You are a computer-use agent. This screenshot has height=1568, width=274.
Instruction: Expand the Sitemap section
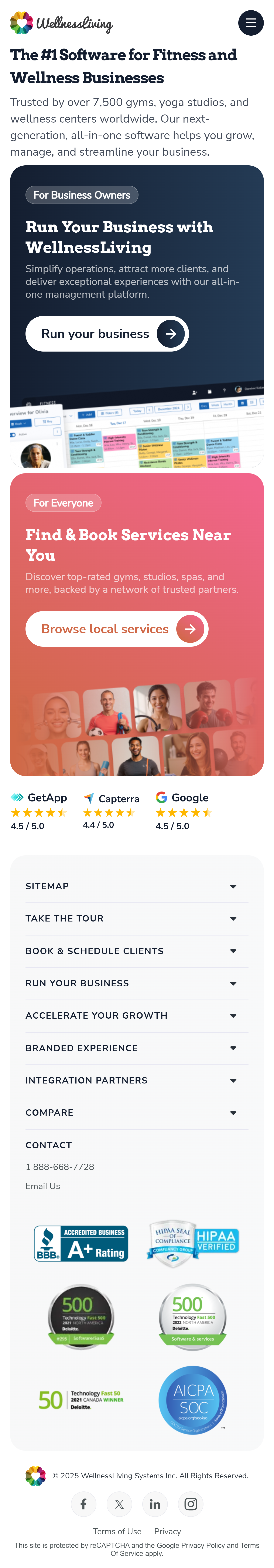[137, 886]
